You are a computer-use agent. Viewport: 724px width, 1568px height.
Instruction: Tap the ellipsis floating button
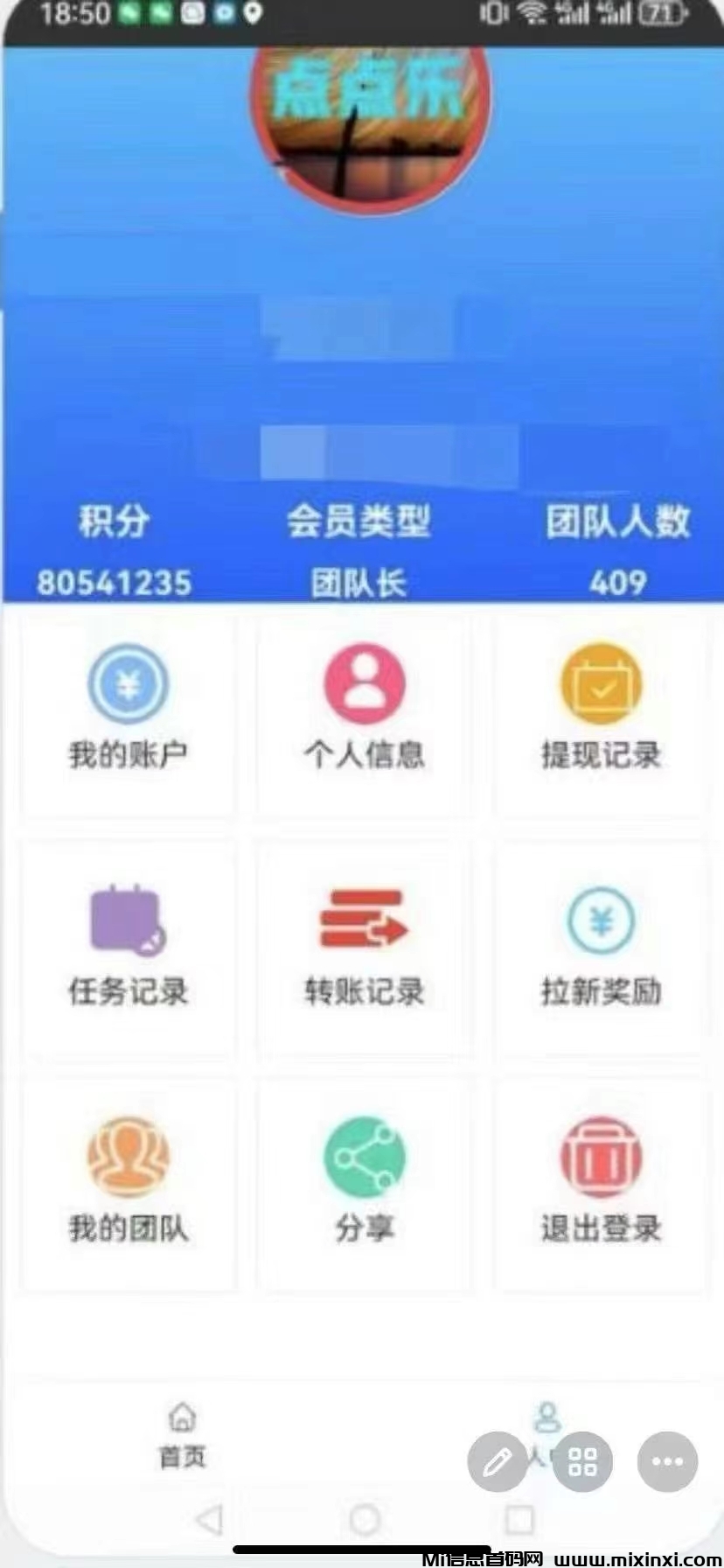click(x=665, y=1460)
